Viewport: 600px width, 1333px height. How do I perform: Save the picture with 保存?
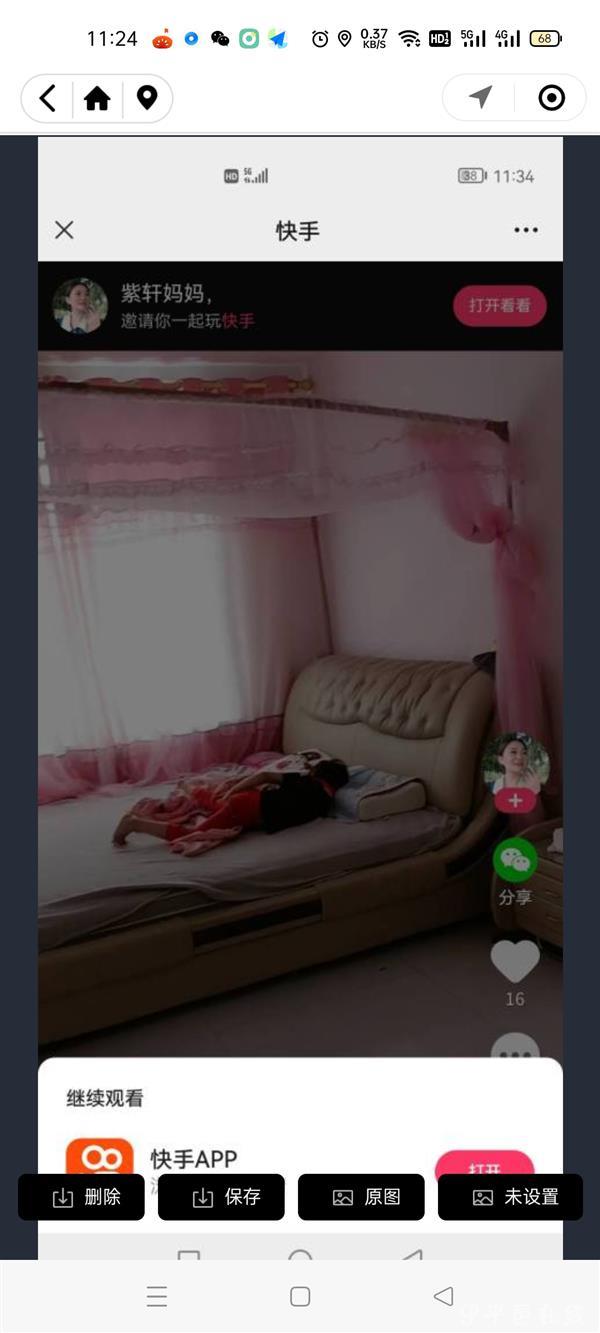click(x=221, y=1197)
